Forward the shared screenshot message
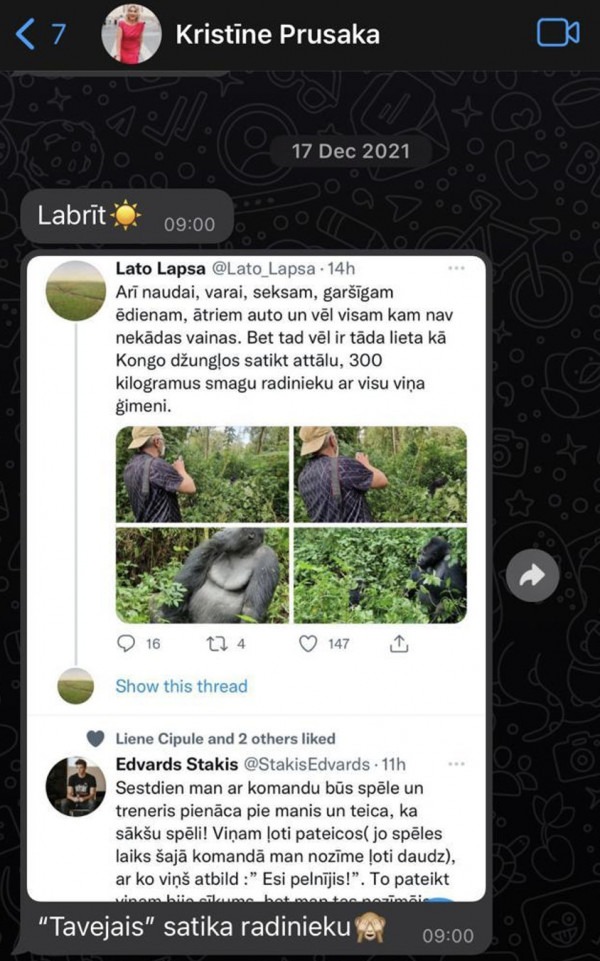This screenshot has width=600, height=961. coord(532,574)
